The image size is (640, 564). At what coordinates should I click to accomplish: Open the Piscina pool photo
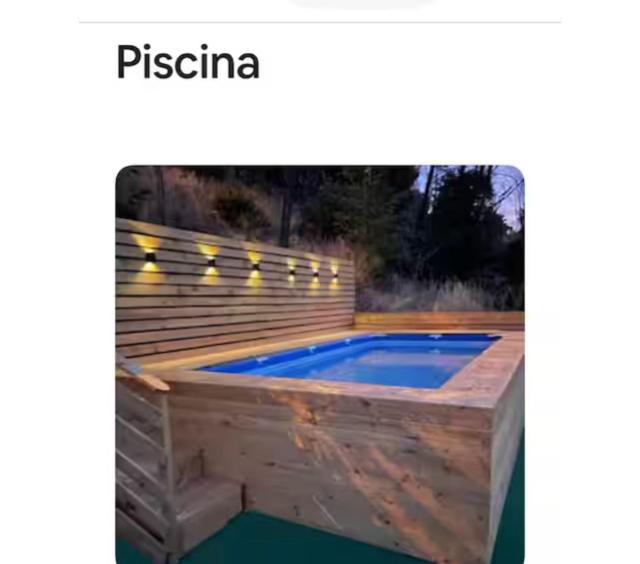(x=320, y=365)
